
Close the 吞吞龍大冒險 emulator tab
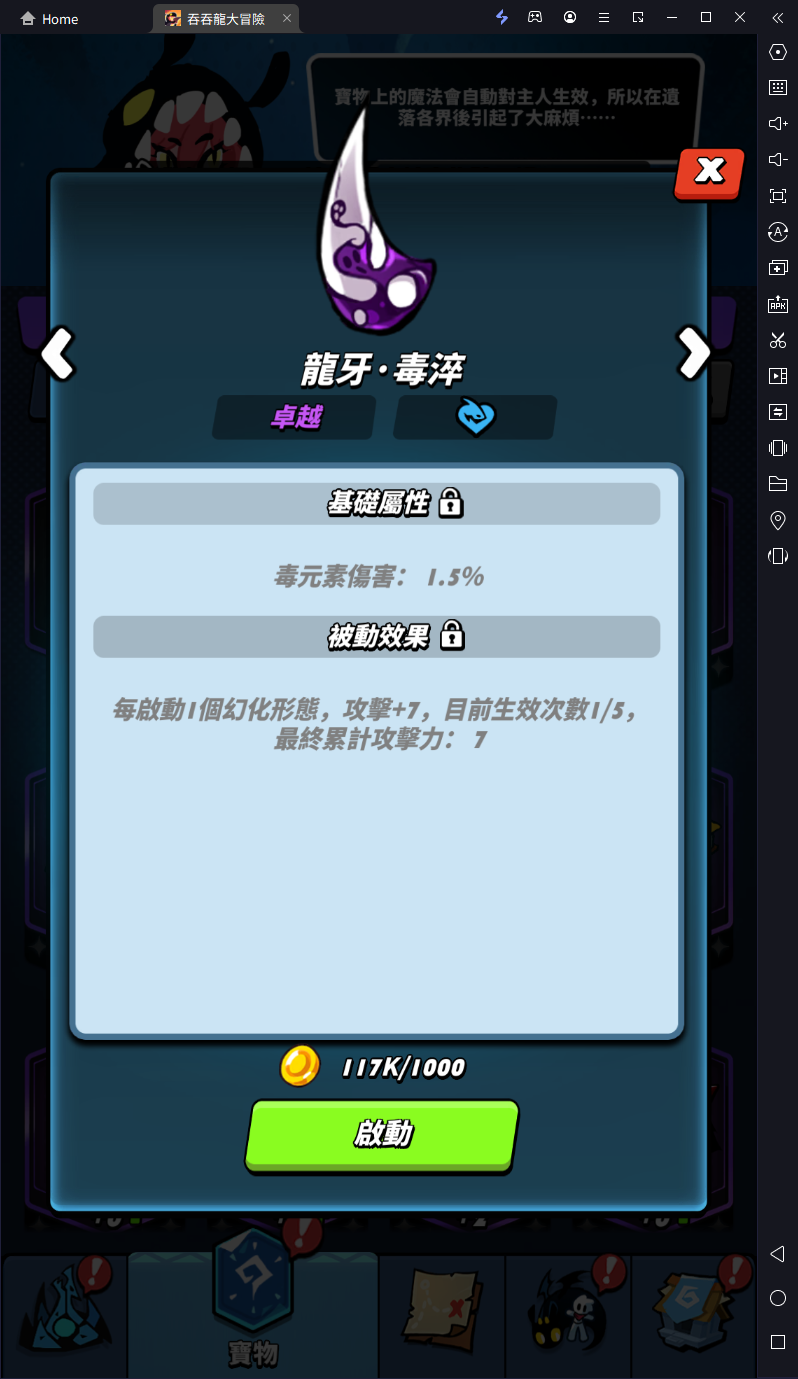(287, 18)
